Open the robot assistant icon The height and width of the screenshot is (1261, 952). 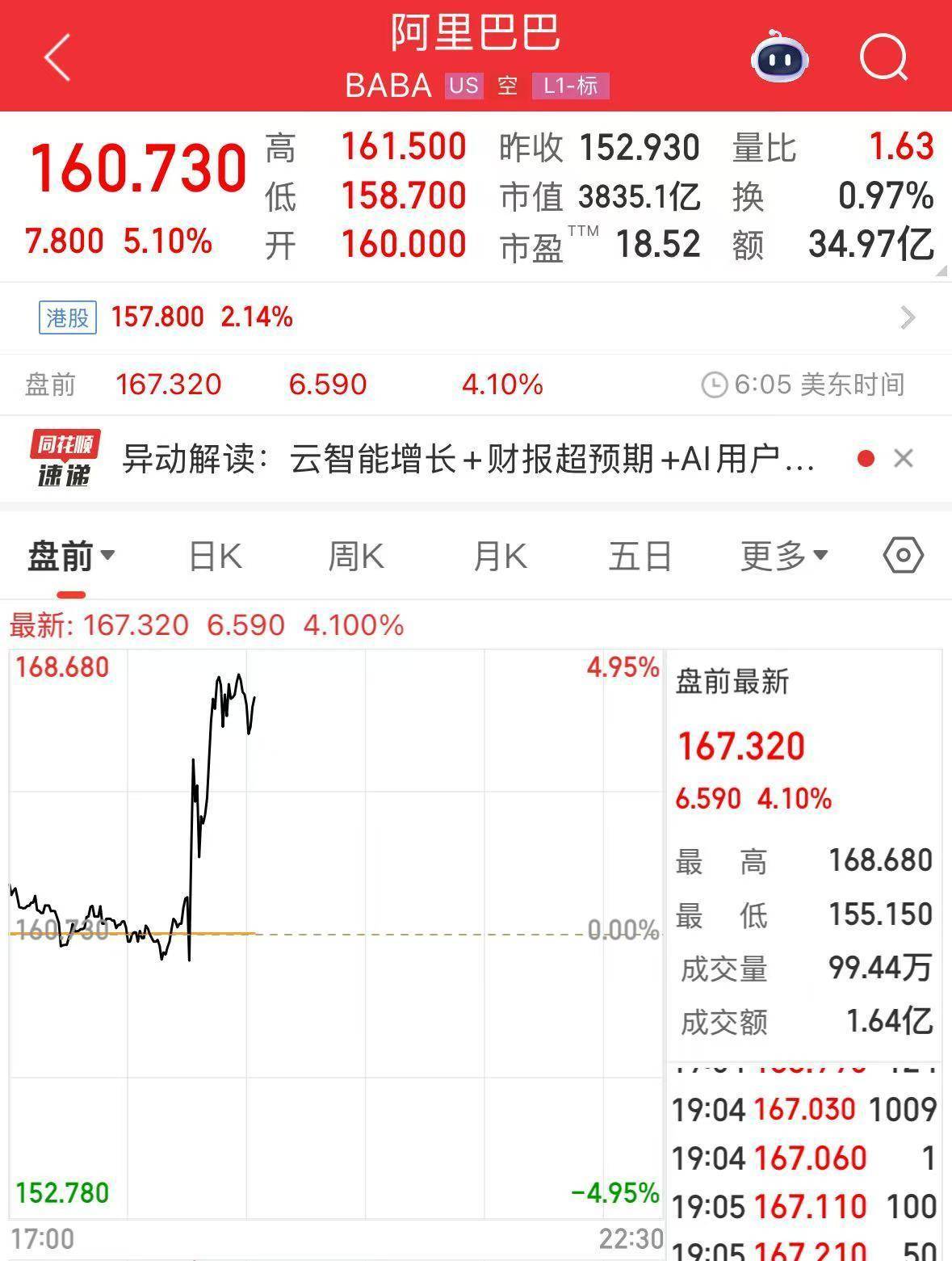pyautogui.click(x=778, y=57)
